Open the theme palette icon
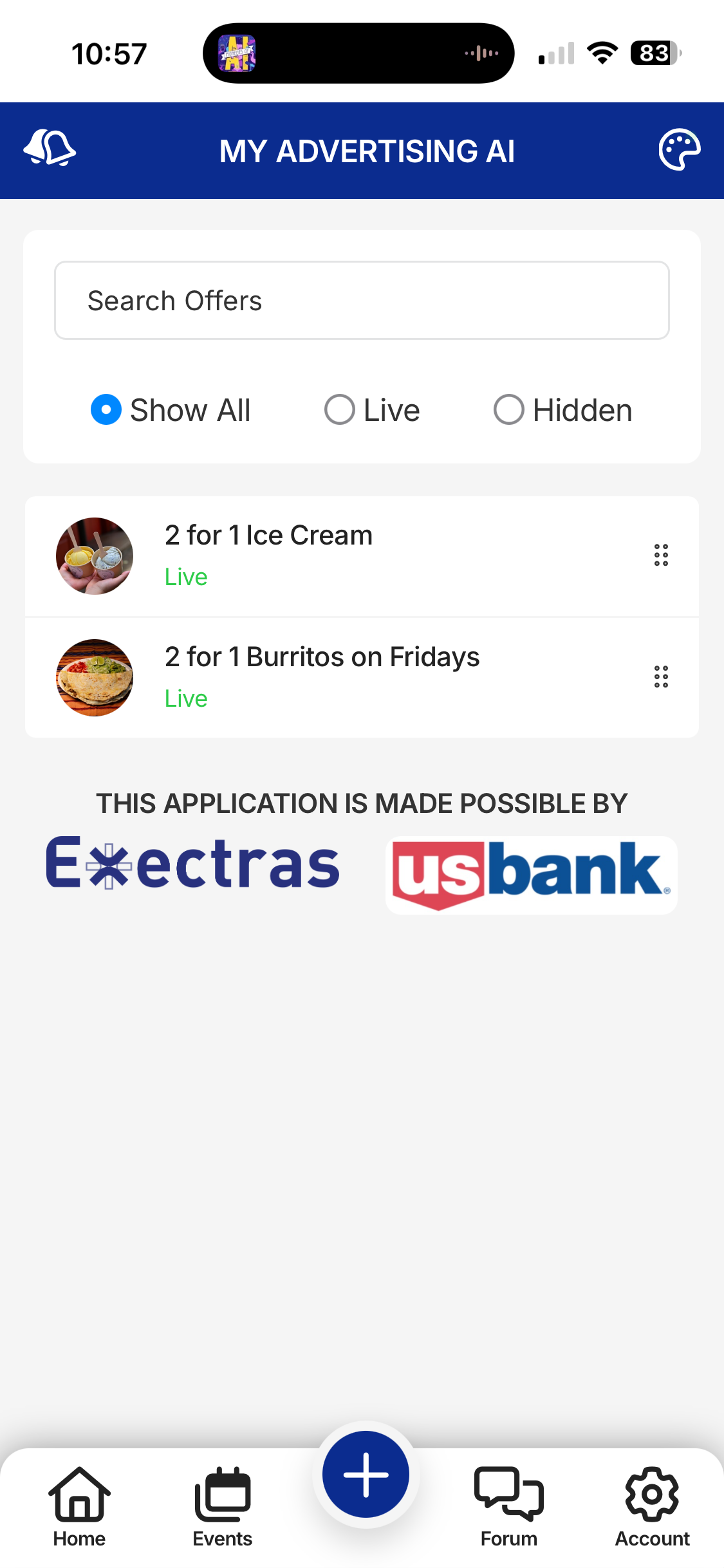 click(x=679, y=150)
